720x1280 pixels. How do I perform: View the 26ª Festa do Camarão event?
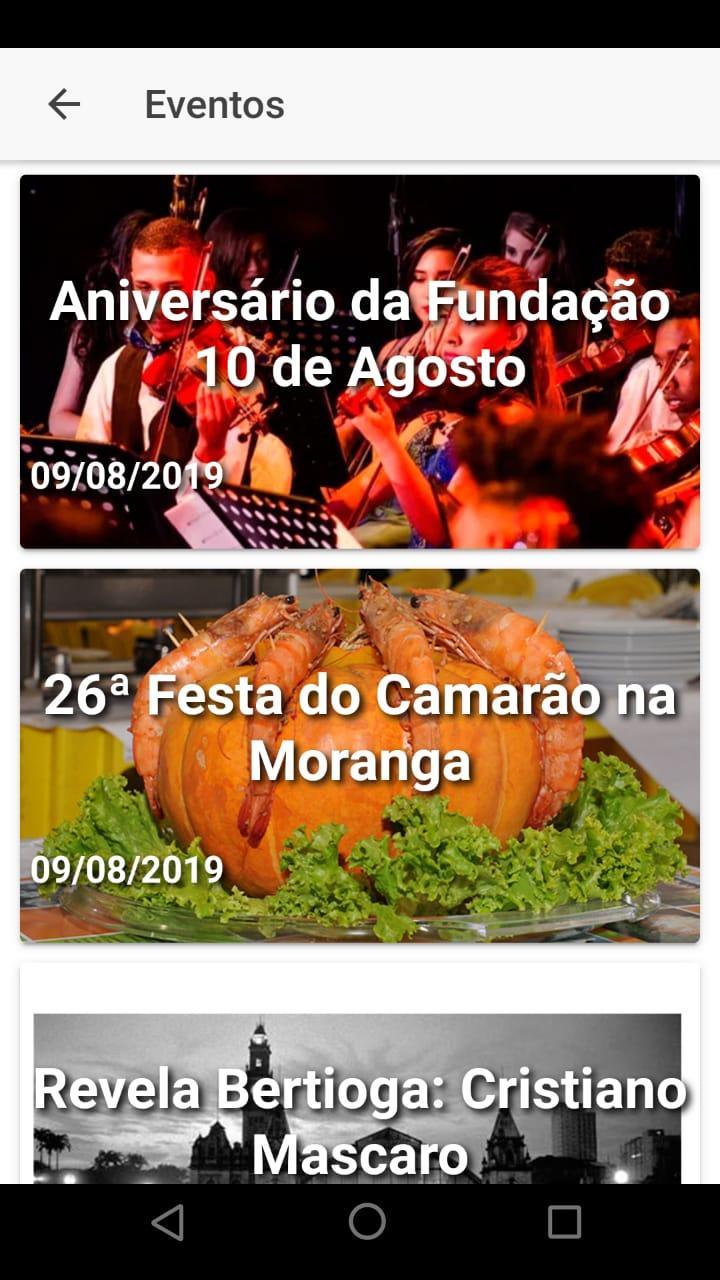click(x=360, y=755)
